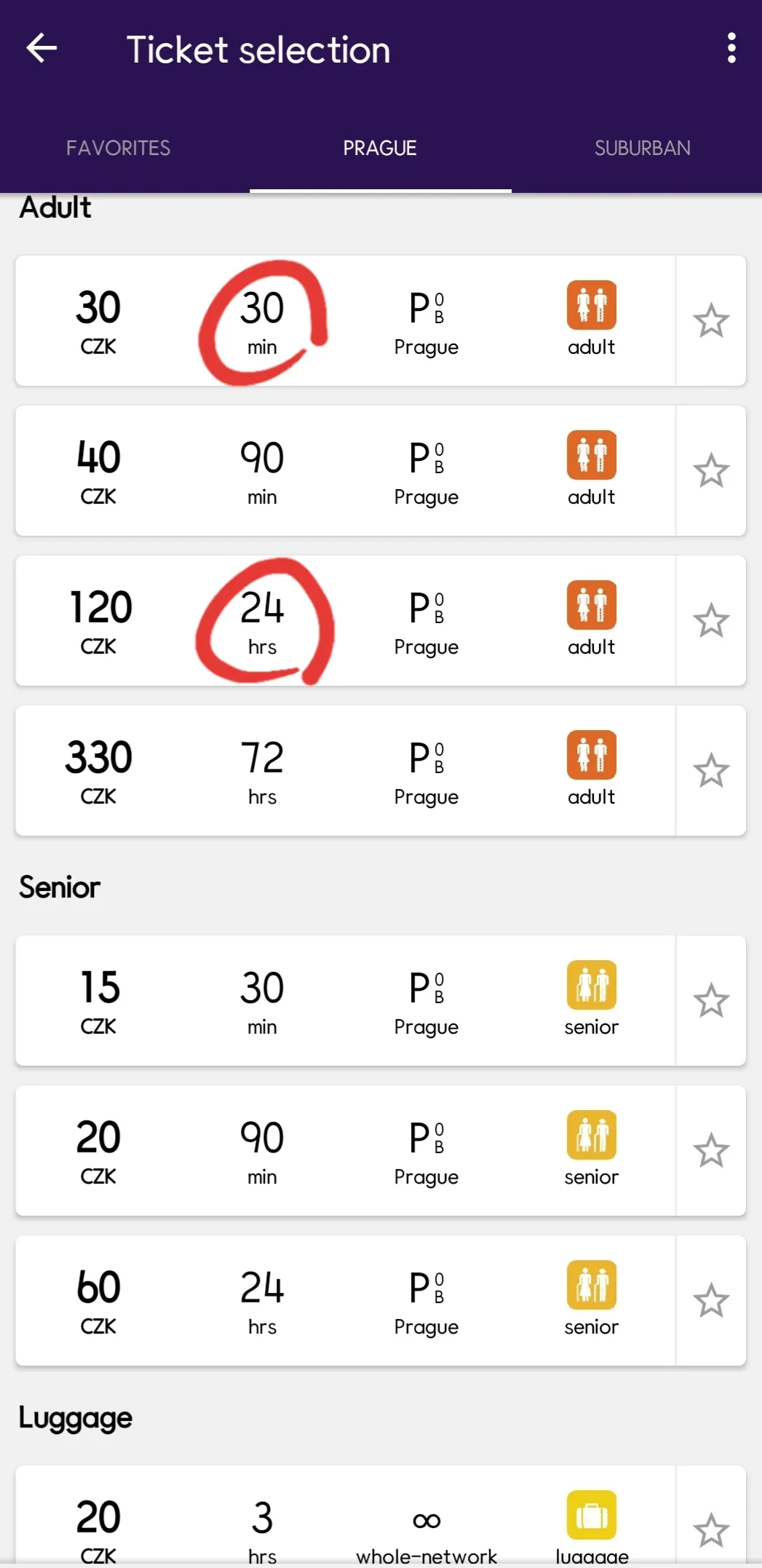Choose the 20 CZK senior 90 min ticket
This screenshot has width=762, height=1568.
(x=345, y=1151)
